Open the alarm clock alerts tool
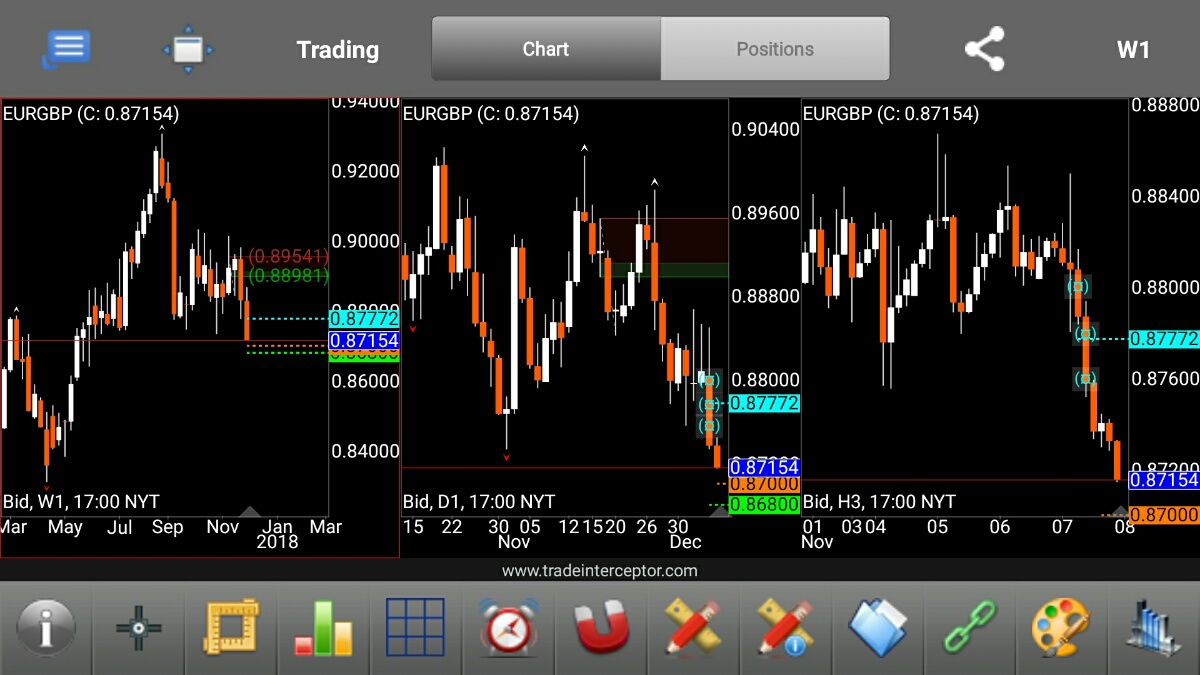Viewport: 1200px width, 675px height. coord(509,629)
